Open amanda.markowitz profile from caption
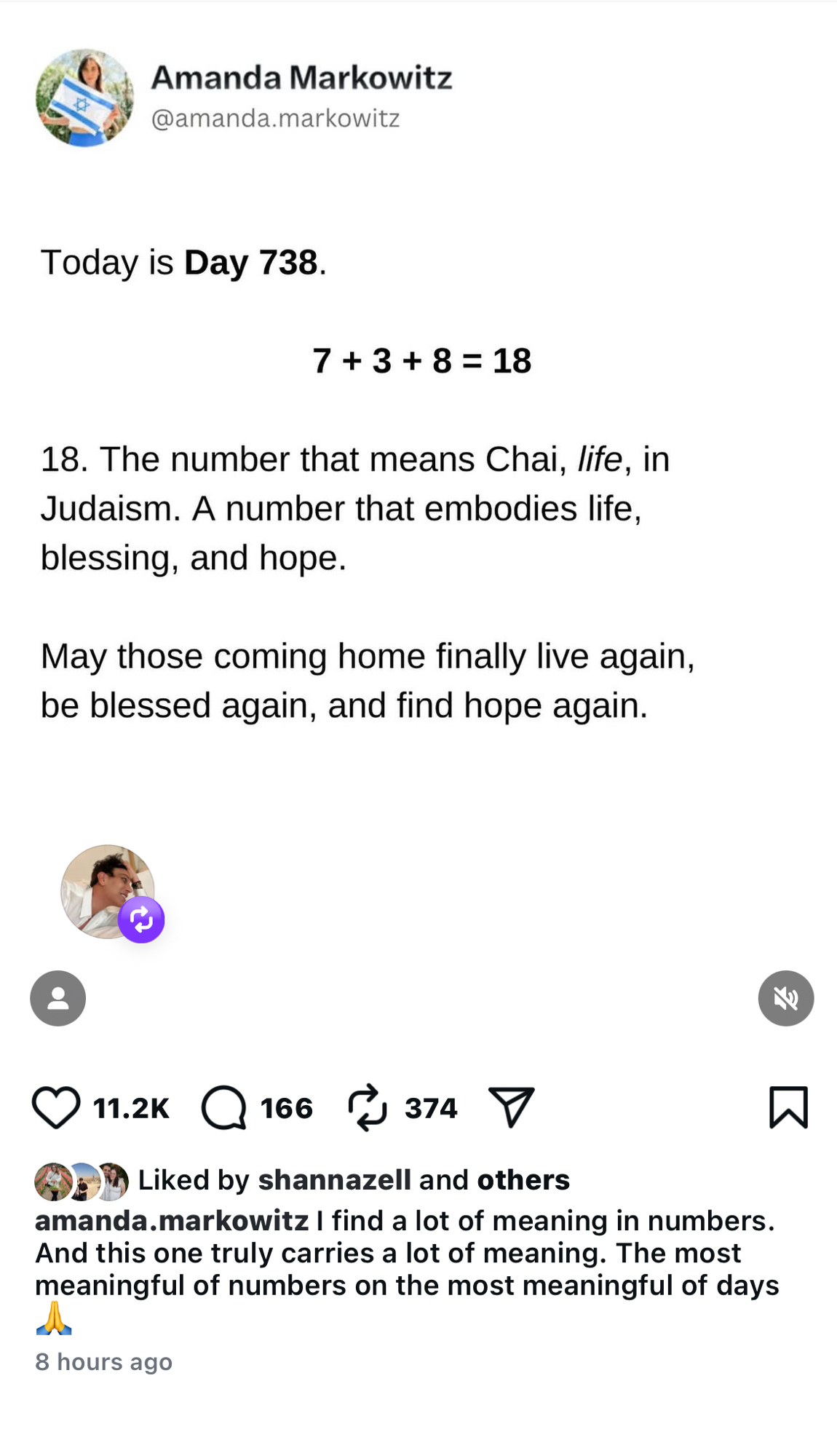 coord(172,1221)
